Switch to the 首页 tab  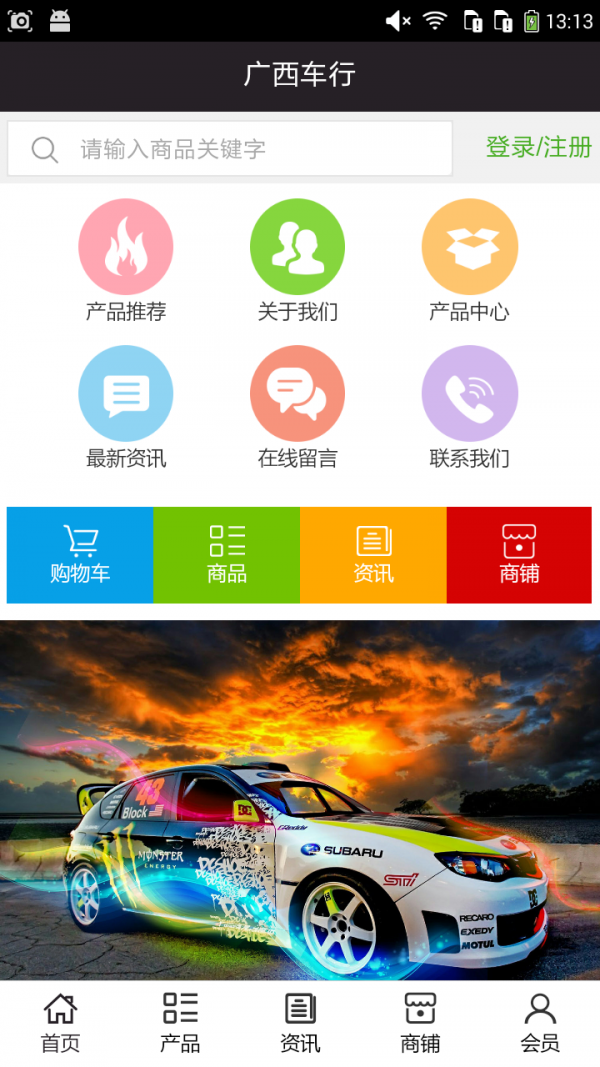(60, 1024)
